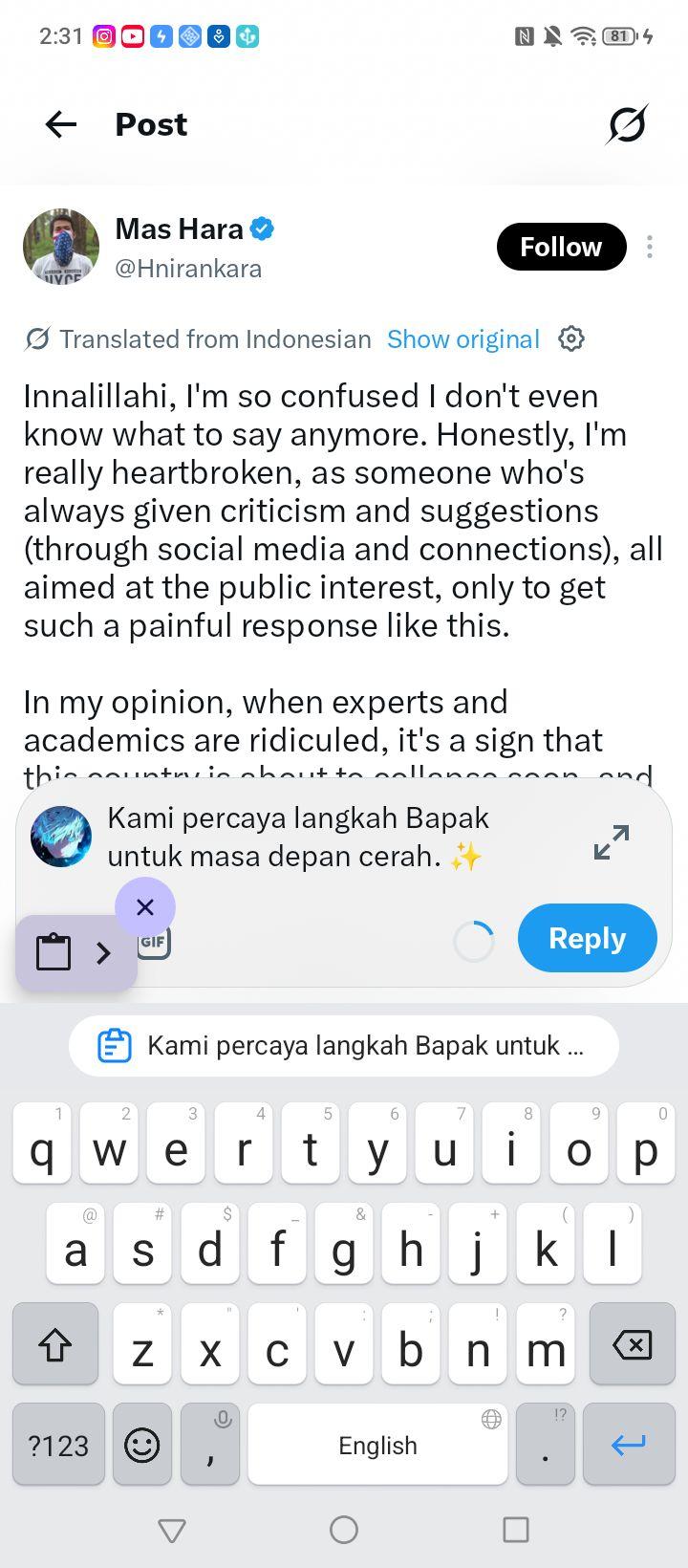Tap backspace key on keyboard

coord(632,1343)
